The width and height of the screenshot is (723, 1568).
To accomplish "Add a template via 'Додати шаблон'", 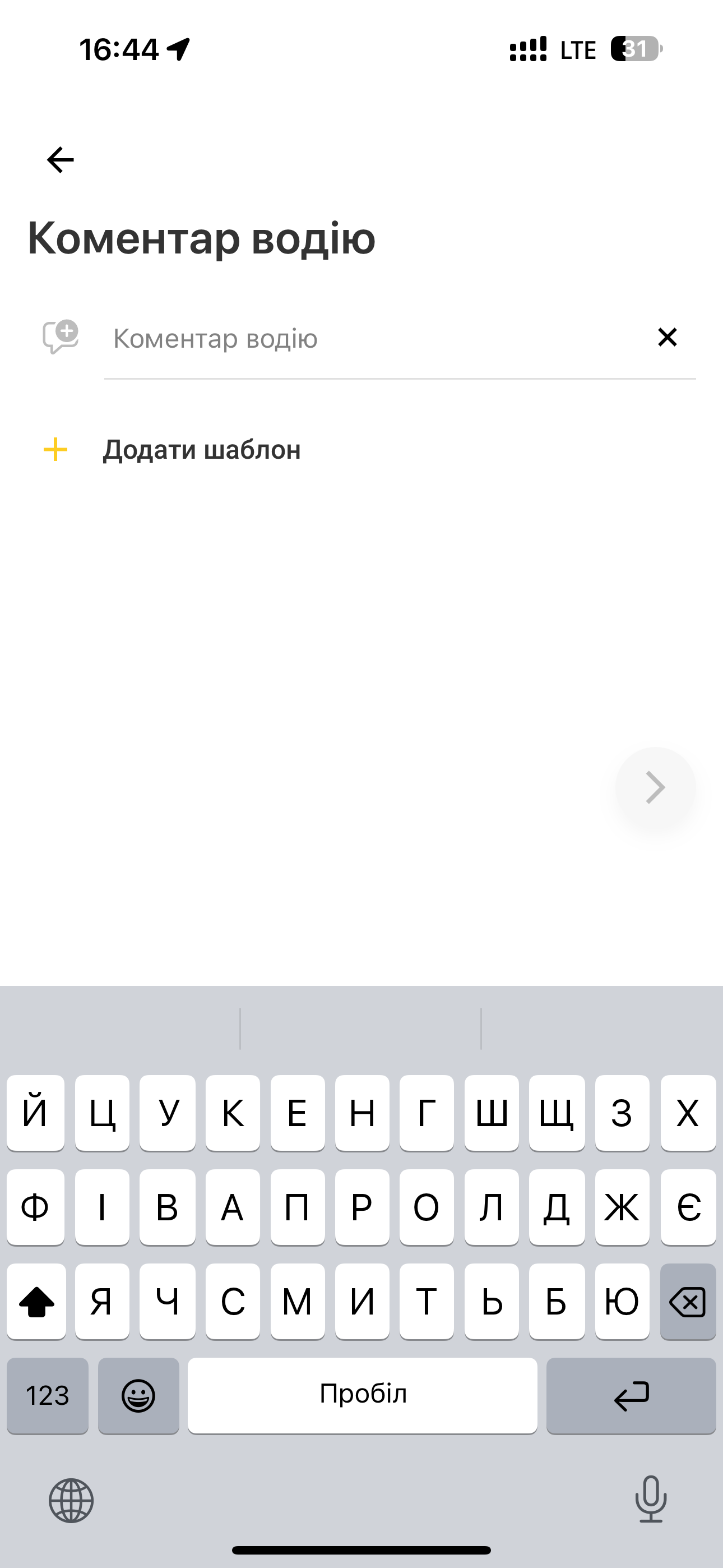I will click(x=201, y=450).
